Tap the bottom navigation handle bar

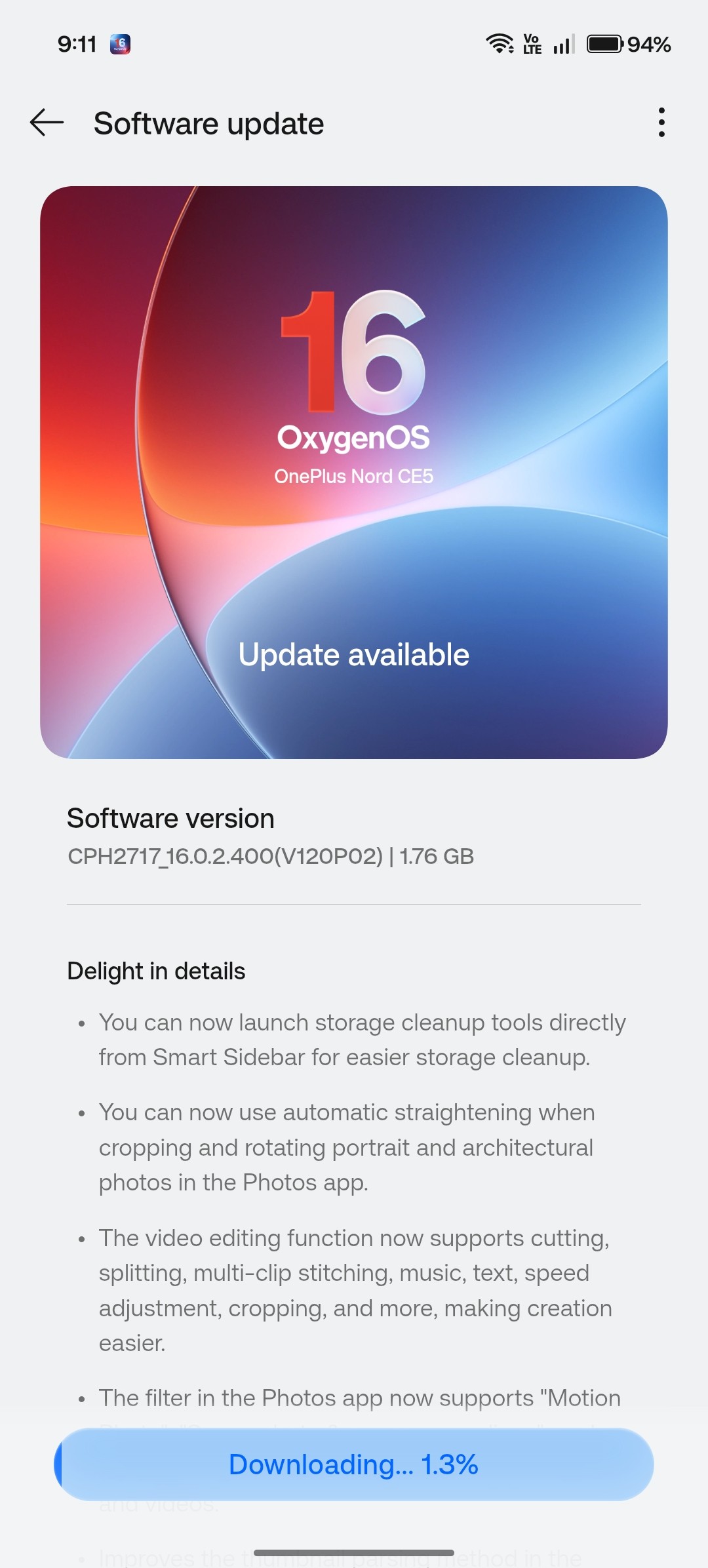[x=354, y=1554]
